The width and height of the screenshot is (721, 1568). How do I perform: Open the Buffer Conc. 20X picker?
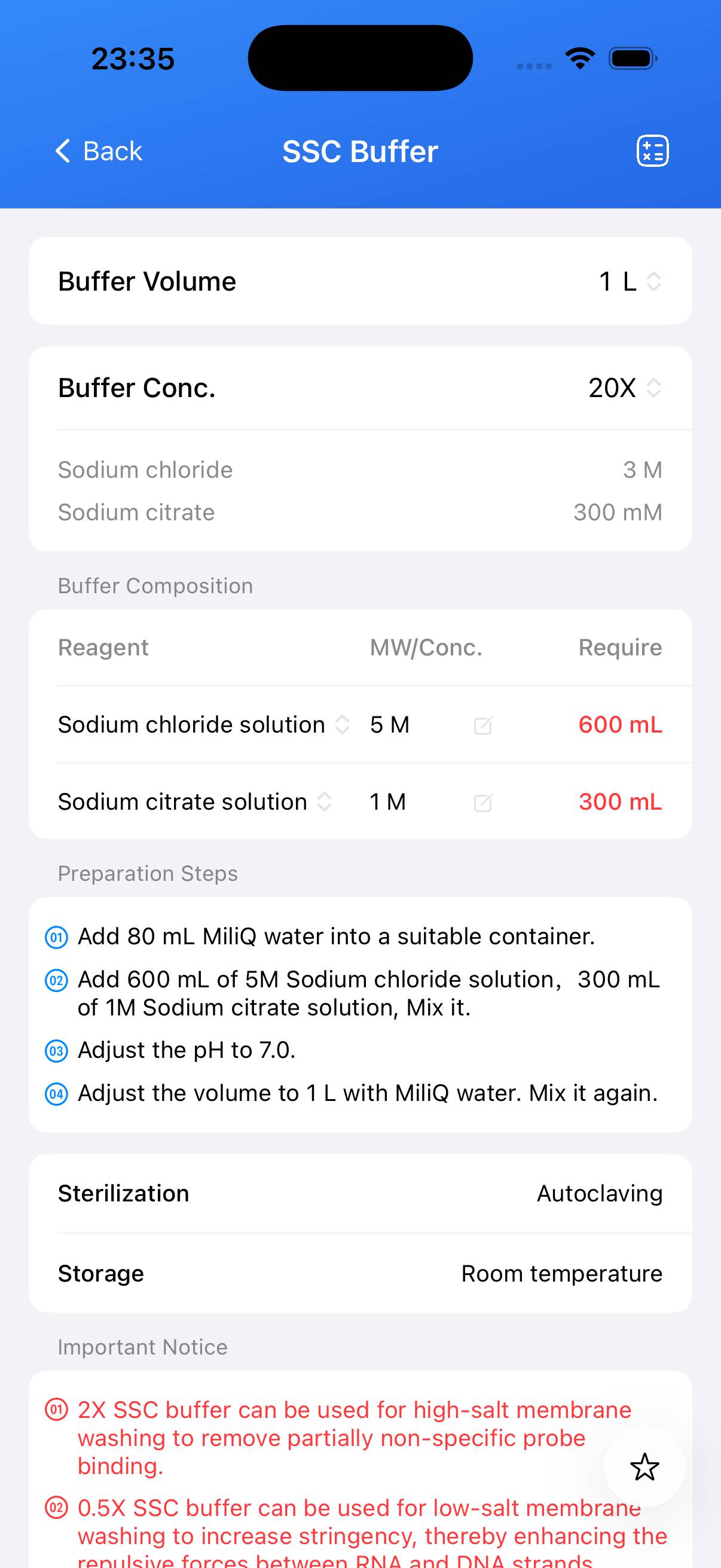pos(621,388)
